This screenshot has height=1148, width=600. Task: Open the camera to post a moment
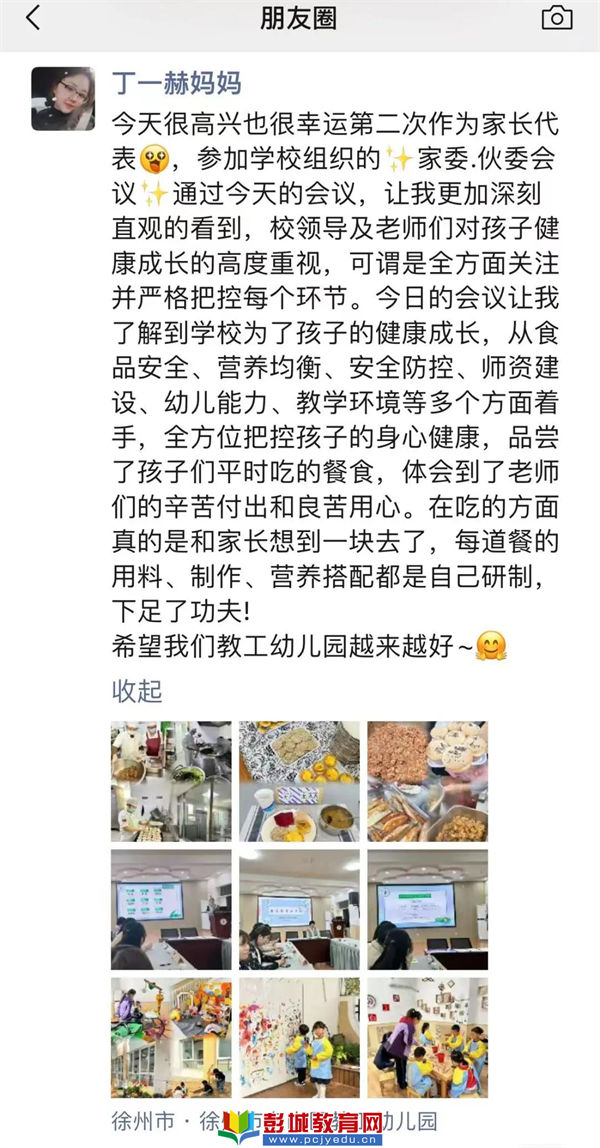(556, 18)
